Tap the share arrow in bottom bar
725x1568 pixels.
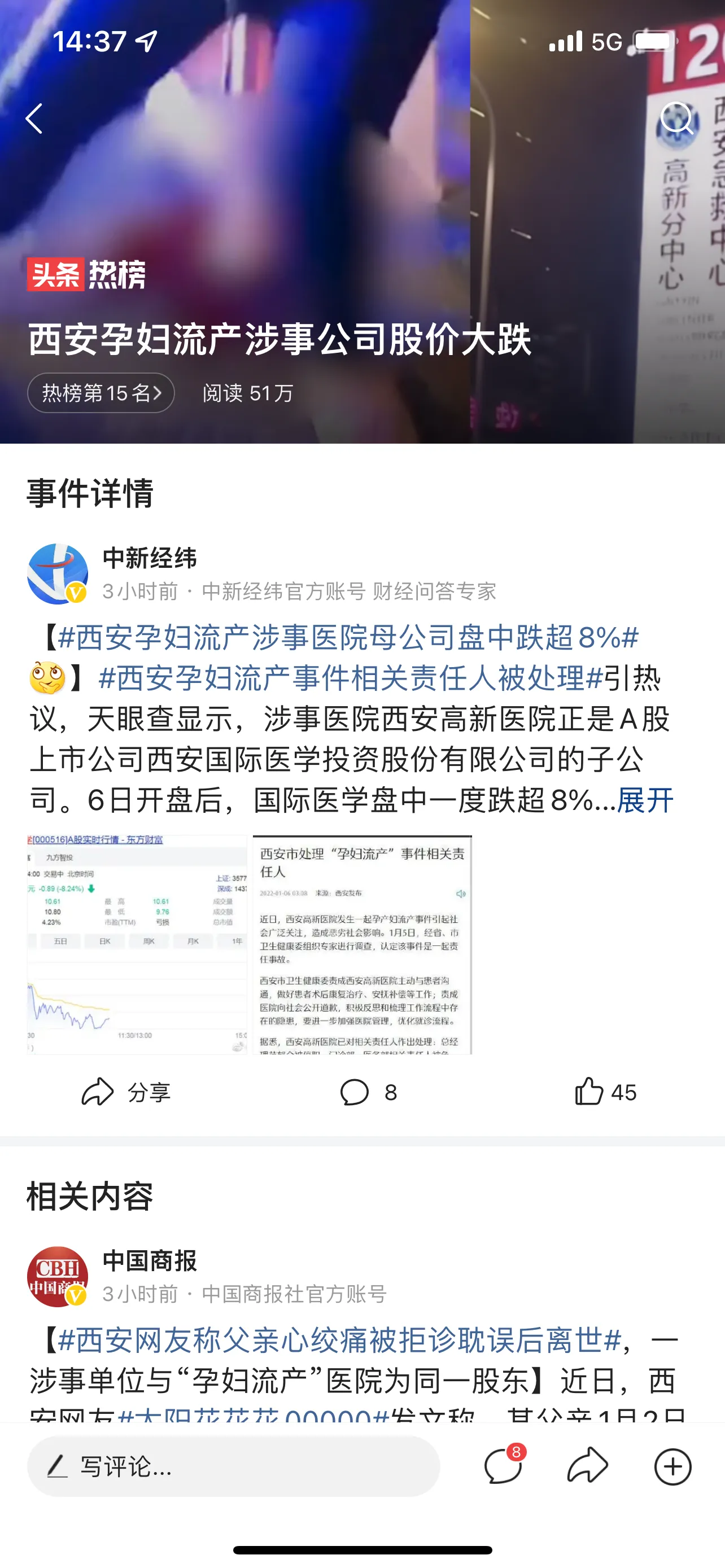[587, 1466]
